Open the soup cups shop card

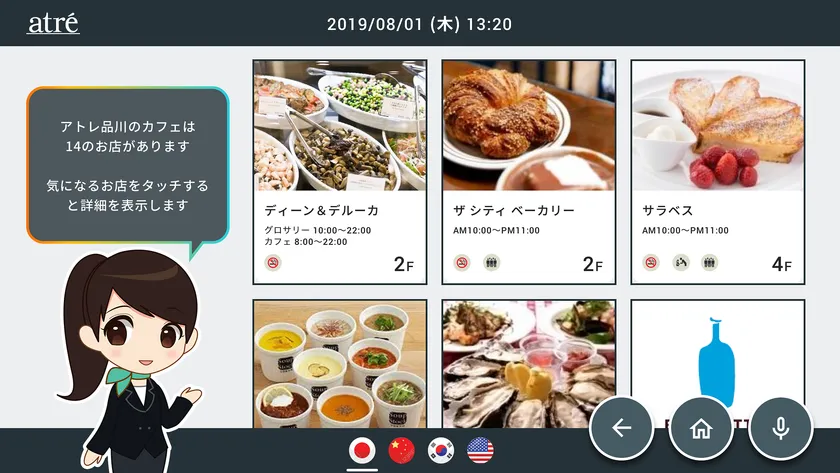[x=340, y=362]
